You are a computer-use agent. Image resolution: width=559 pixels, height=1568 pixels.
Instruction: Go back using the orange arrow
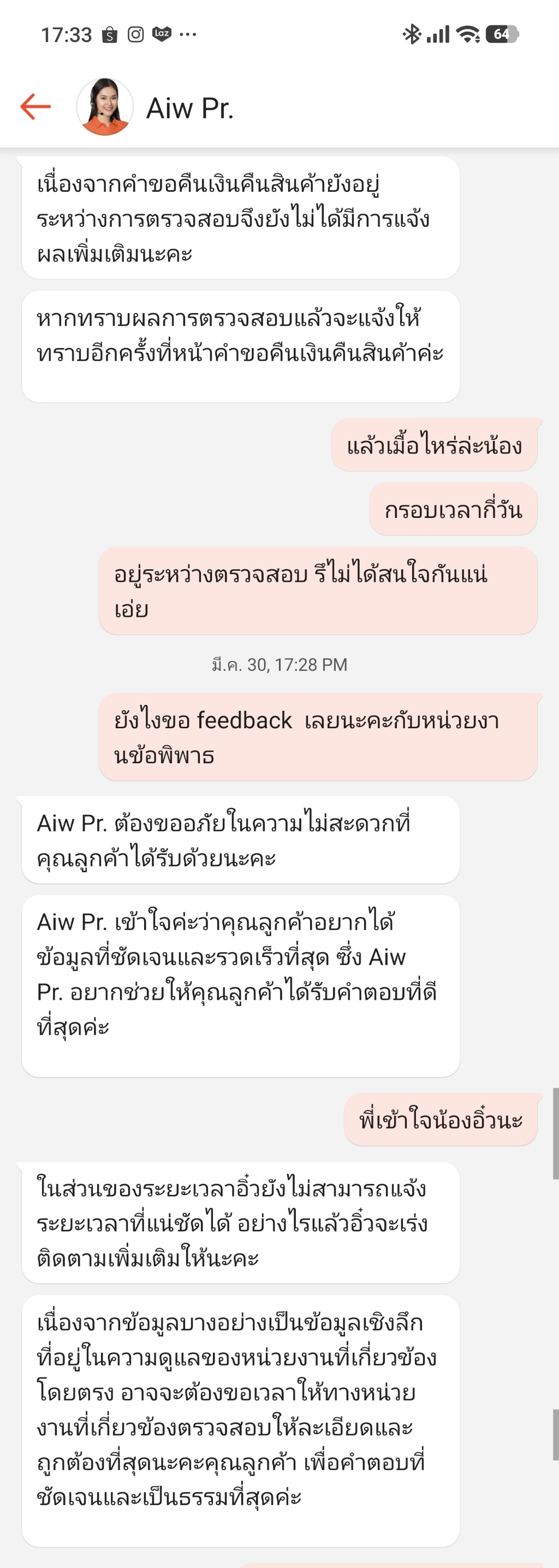point(35,107)
